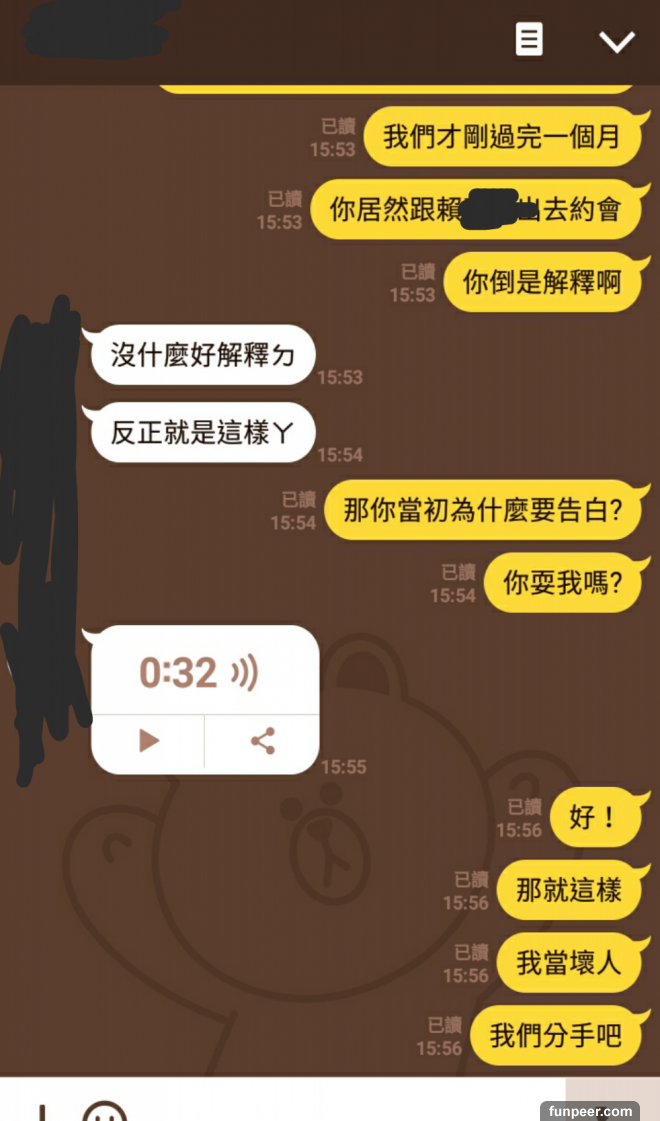
Task: Play the 0:32 voice message
Action: [149, 741]
